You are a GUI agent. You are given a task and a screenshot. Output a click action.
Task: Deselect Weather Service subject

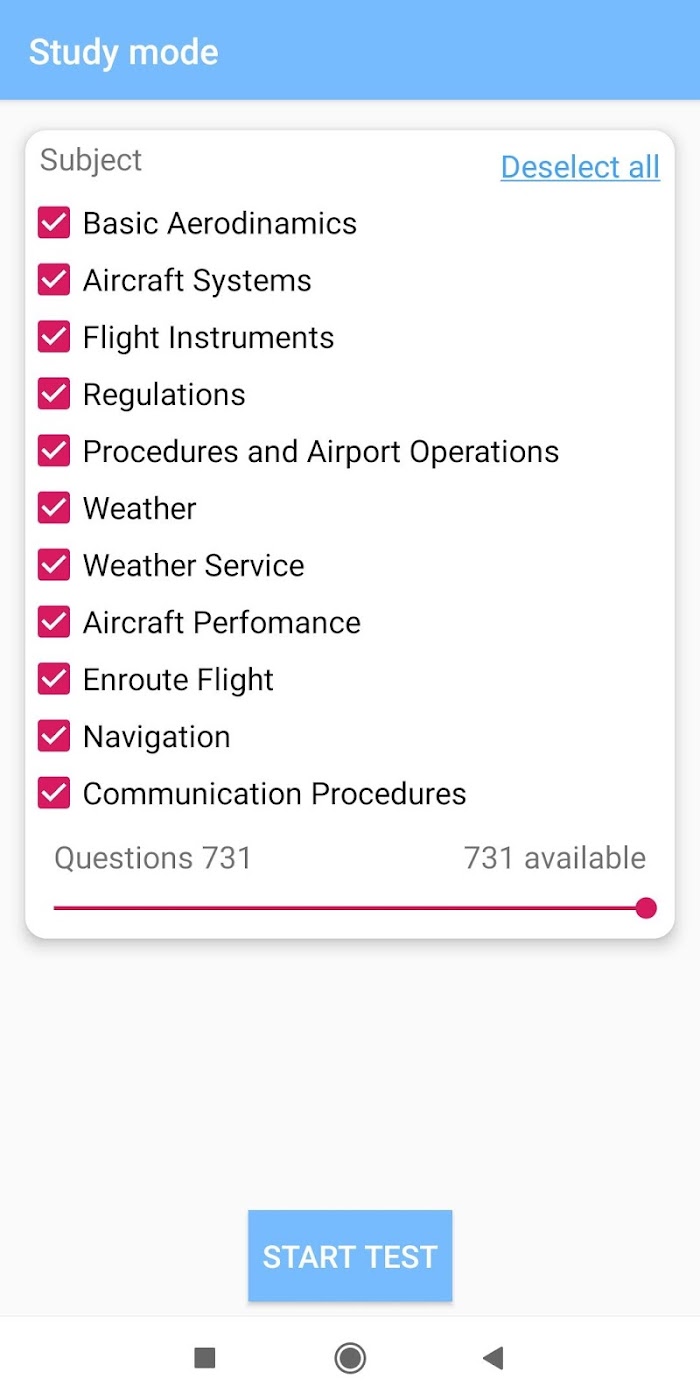coord(54,565)
